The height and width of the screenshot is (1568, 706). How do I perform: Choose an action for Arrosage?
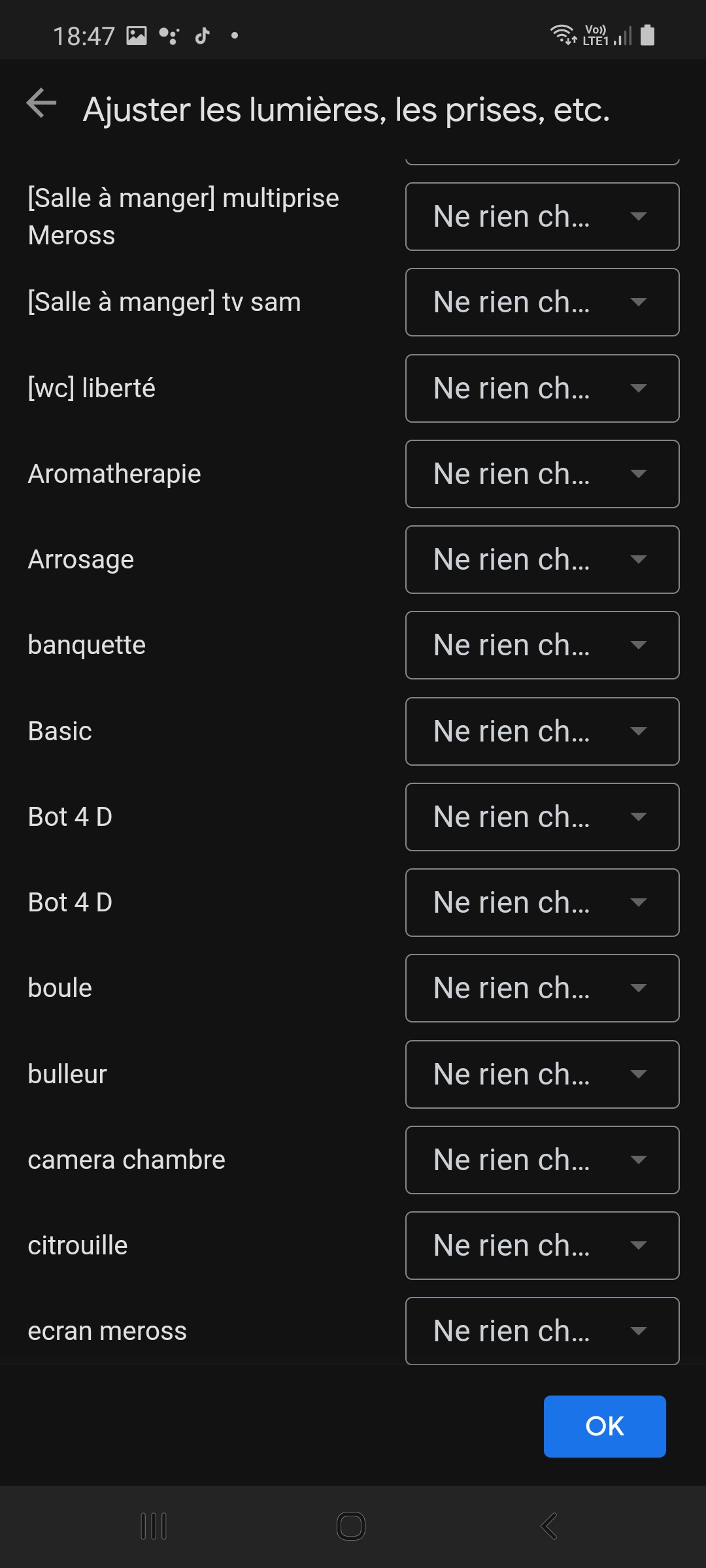point(542,559)
